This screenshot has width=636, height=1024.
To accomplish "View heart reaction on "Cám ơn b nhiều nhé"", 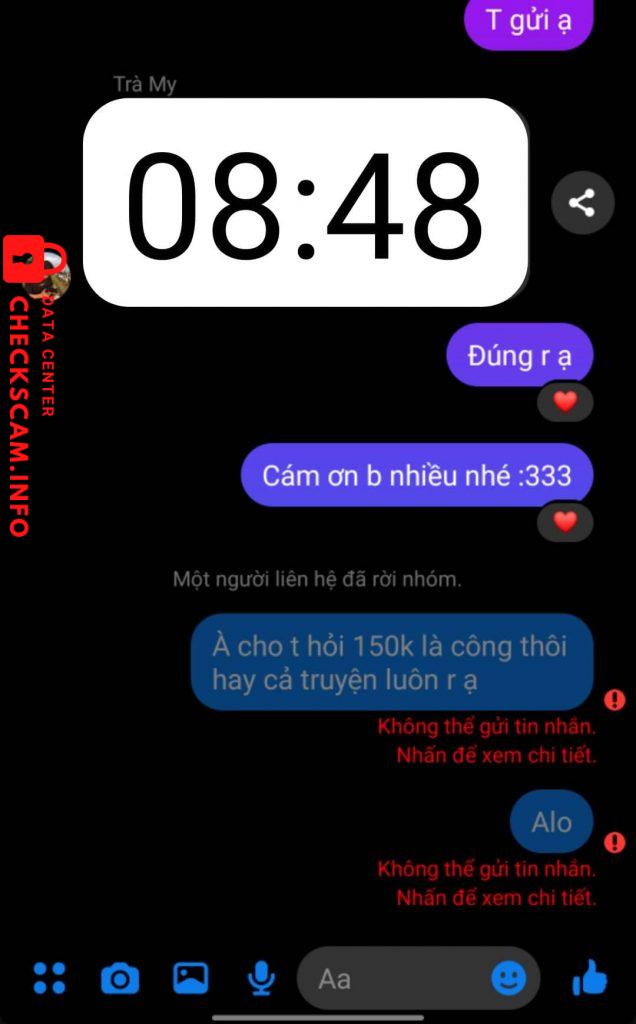I will [566, 521].
